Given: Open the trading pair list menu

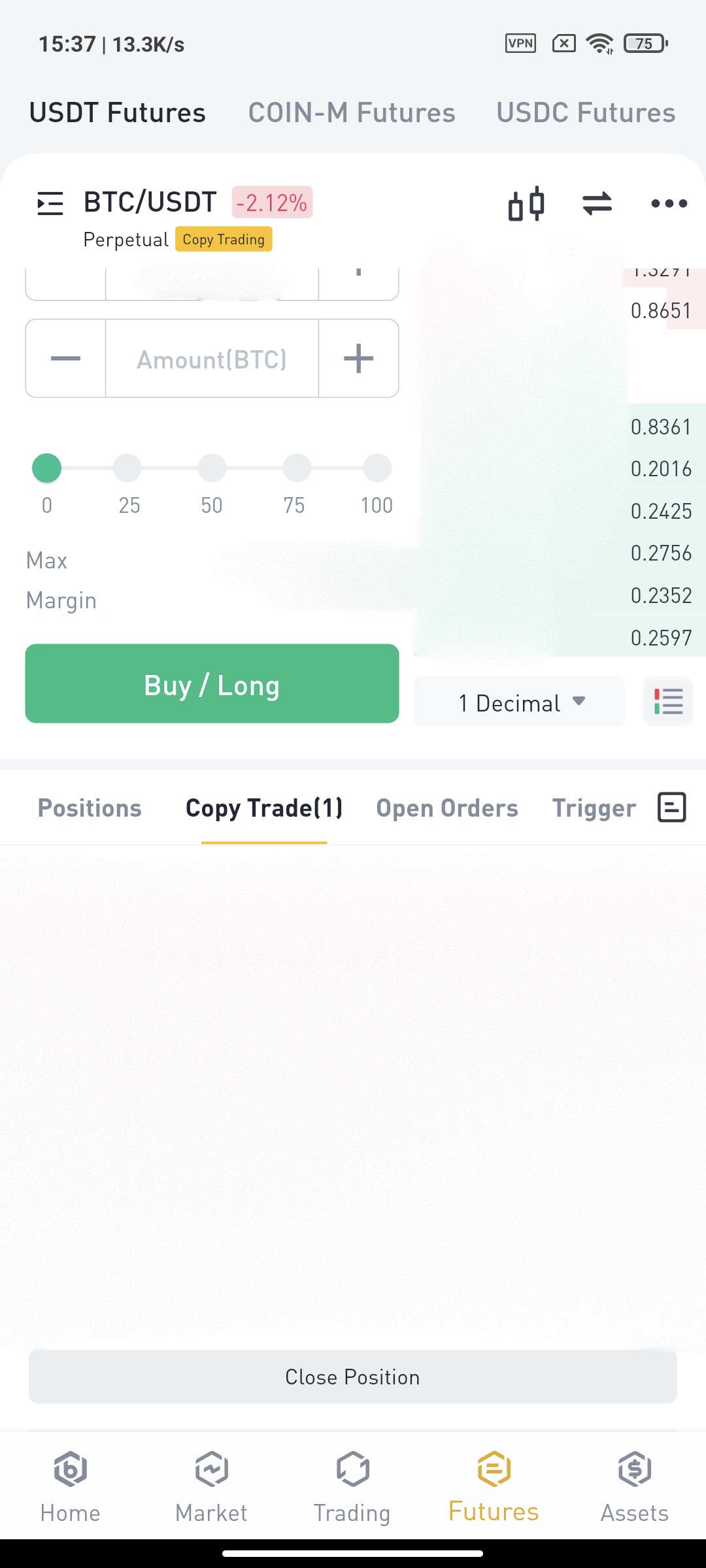Looking at the screenshot, I should (50, 203).
